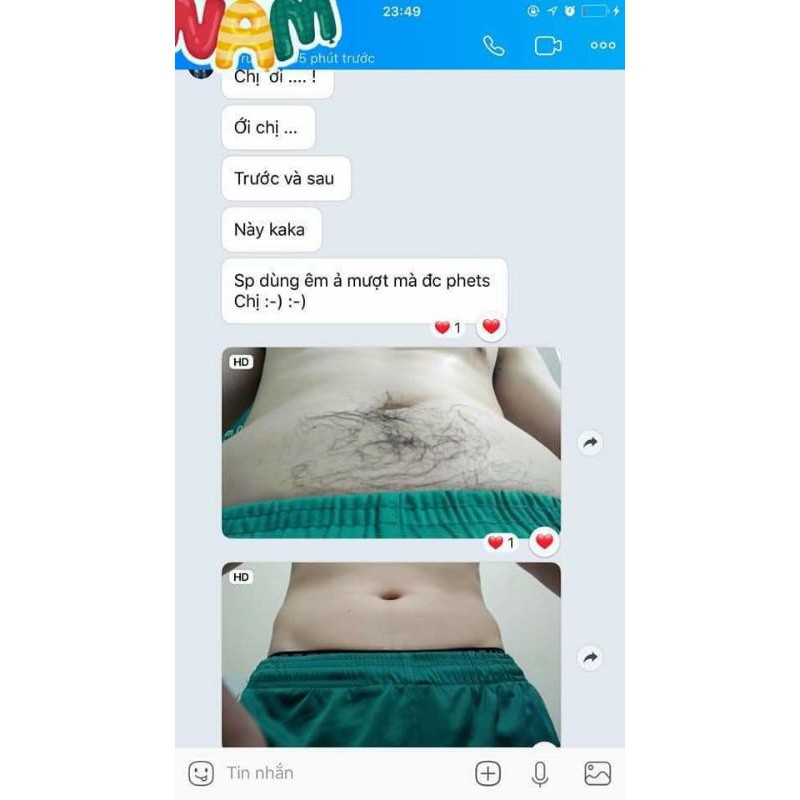React with heart to 'Sp dùng êm' message
The width and height of the screenshot is (800, 800).
[x=491, y=327]
